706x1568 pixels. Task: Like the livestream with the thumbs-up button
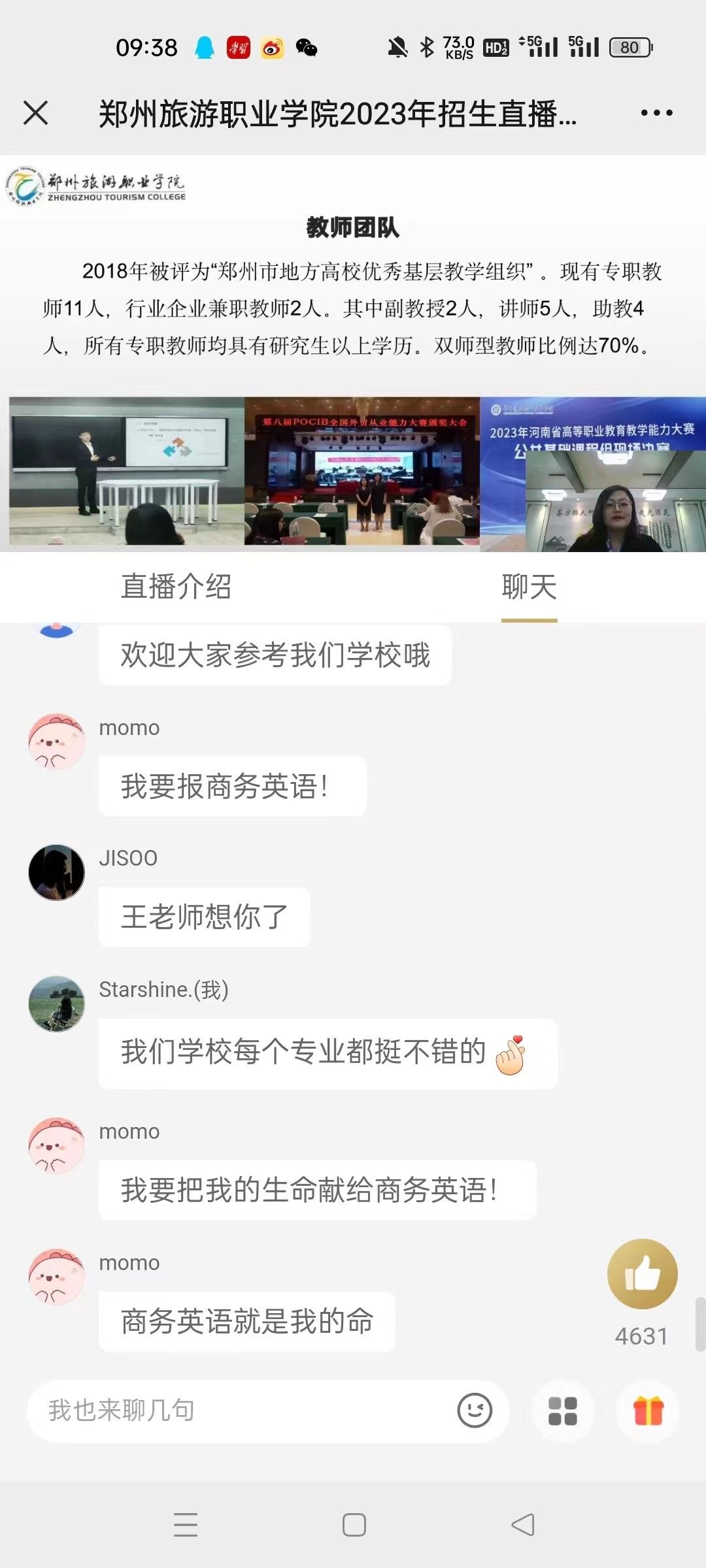point(642,1273)
